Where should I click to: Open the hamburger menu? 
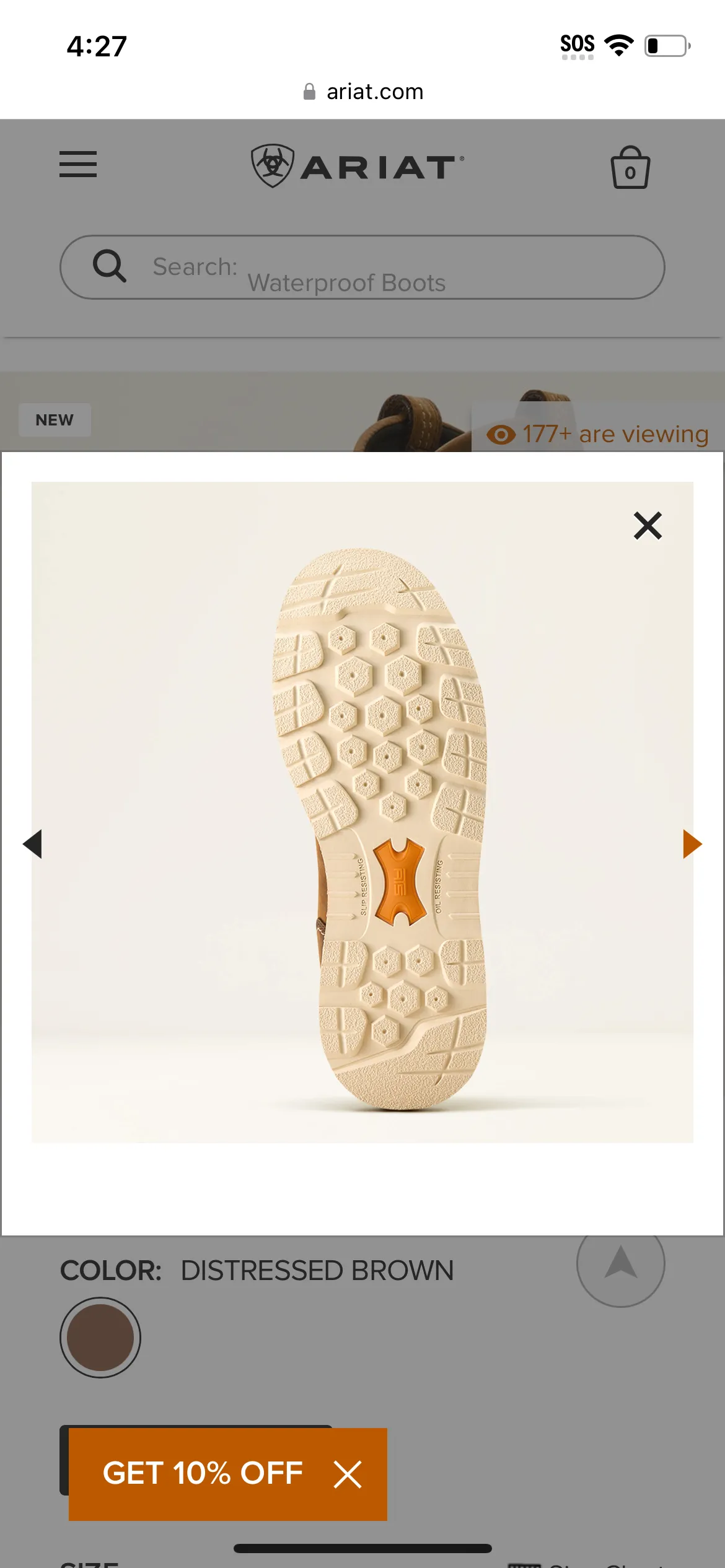78,164
